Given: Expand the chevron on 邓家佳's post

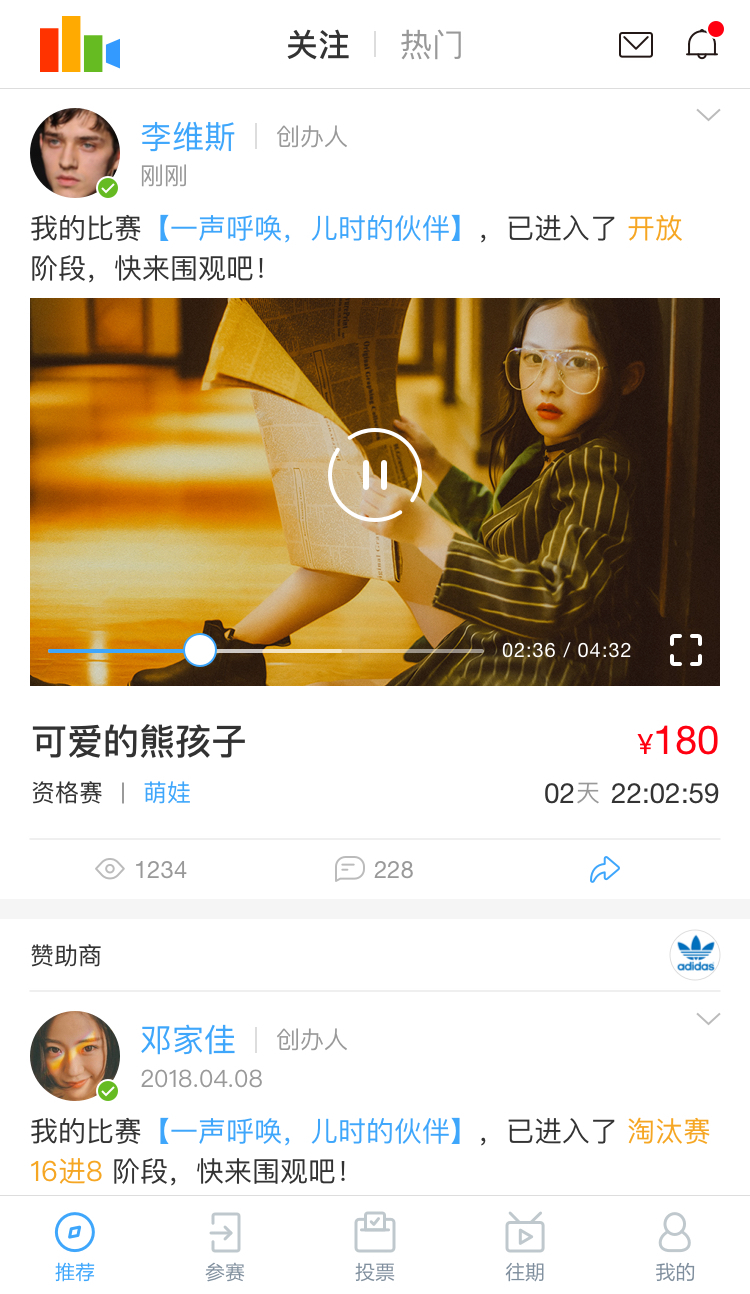Looking at the screenshot, I should pyautogui.click(x=708, y=1019).
